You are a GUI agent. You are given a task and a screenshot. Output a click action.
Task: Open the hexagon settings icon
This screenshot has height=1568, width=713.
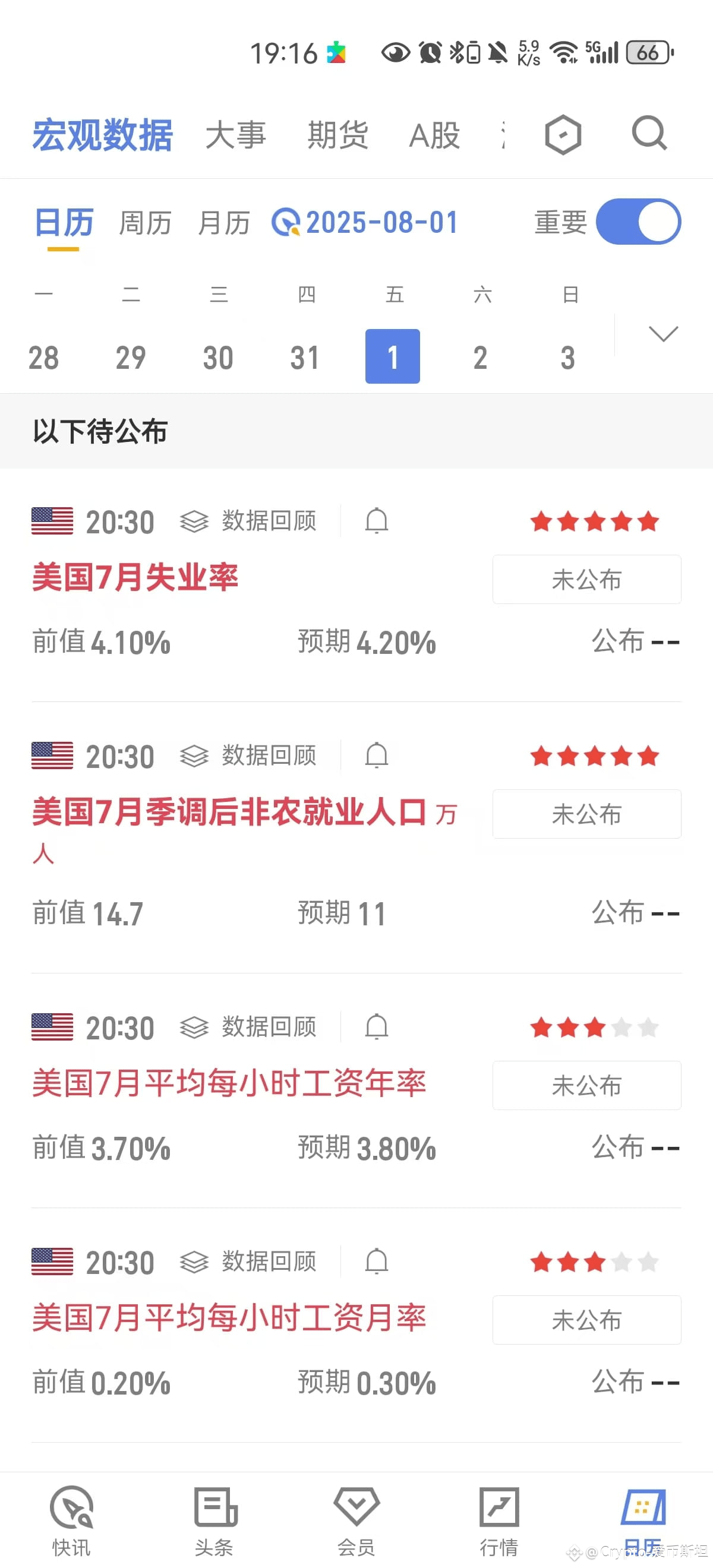(x=563, y=134)
